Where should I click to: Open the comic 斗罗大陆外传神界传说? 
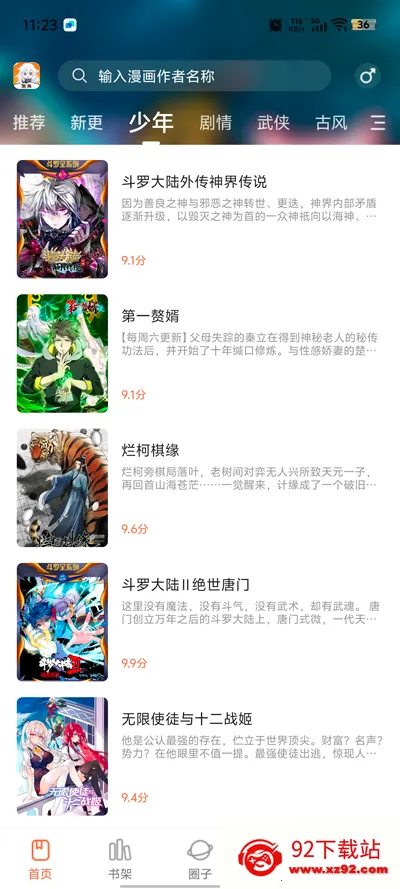click(200, 219)
